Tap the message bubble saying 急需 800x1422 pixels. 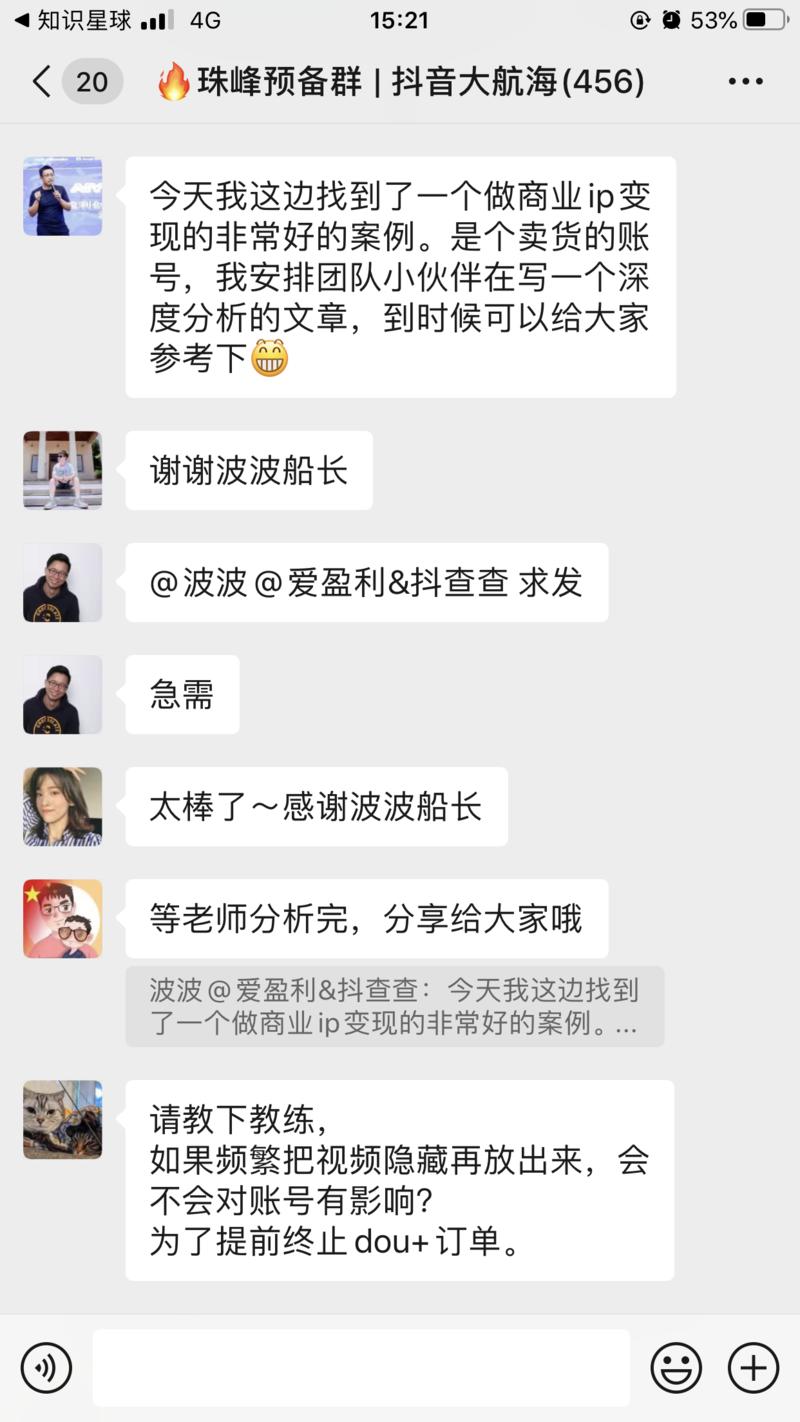tap(181, 694)
